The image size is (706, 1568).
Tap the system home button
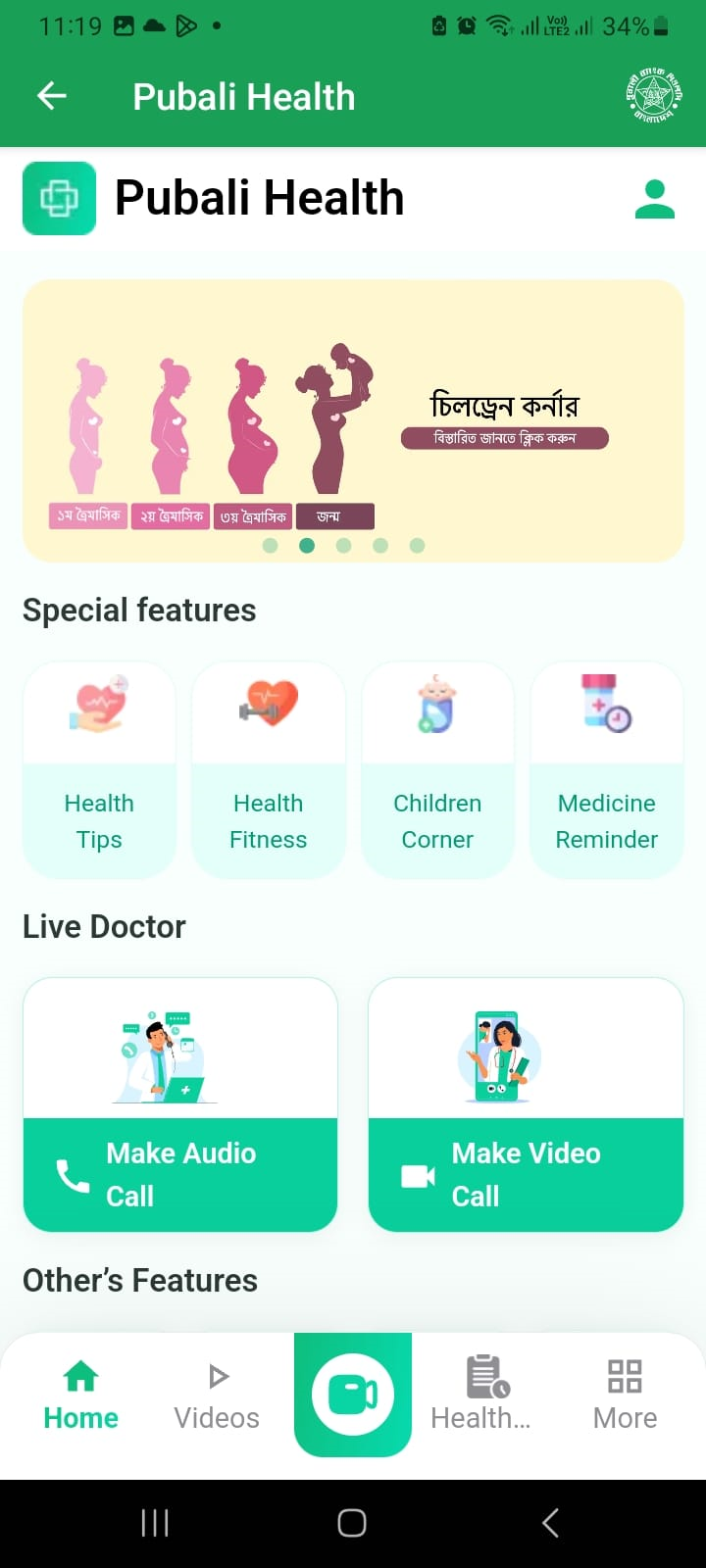click(352, 1523)
